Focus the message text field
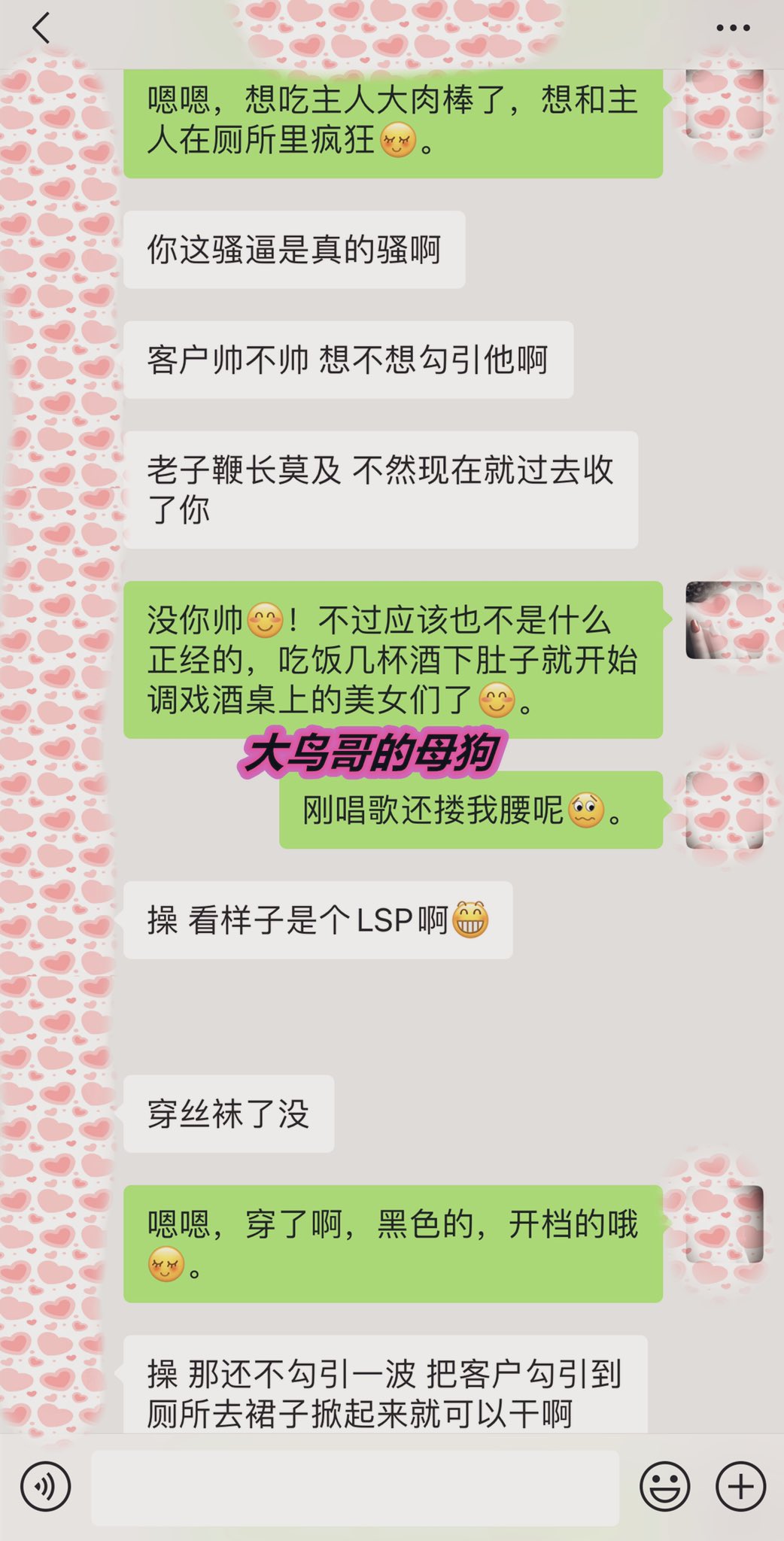 coord(355,1488)
